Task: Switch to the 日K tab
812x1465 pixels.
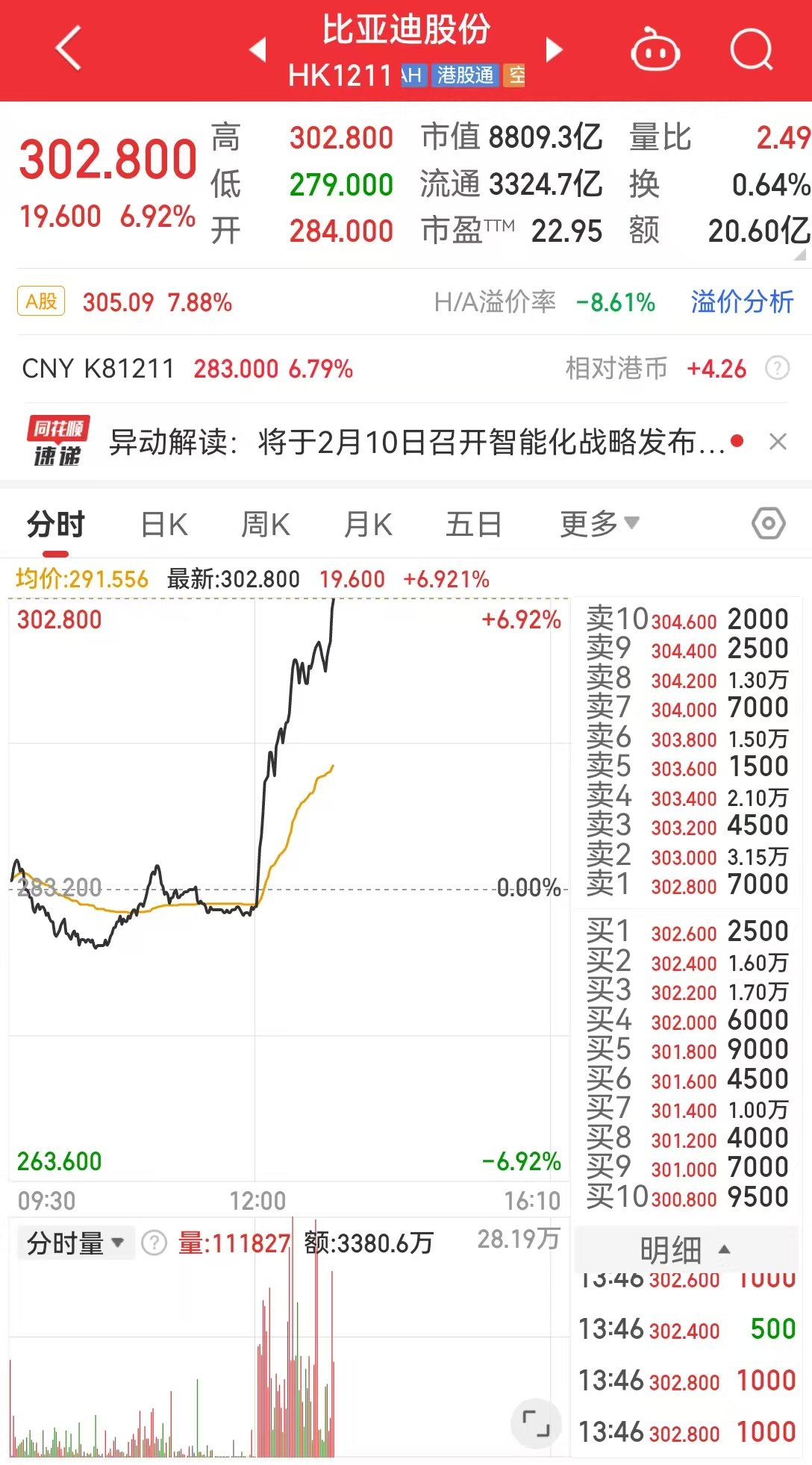Action: [x=165, y=525]
